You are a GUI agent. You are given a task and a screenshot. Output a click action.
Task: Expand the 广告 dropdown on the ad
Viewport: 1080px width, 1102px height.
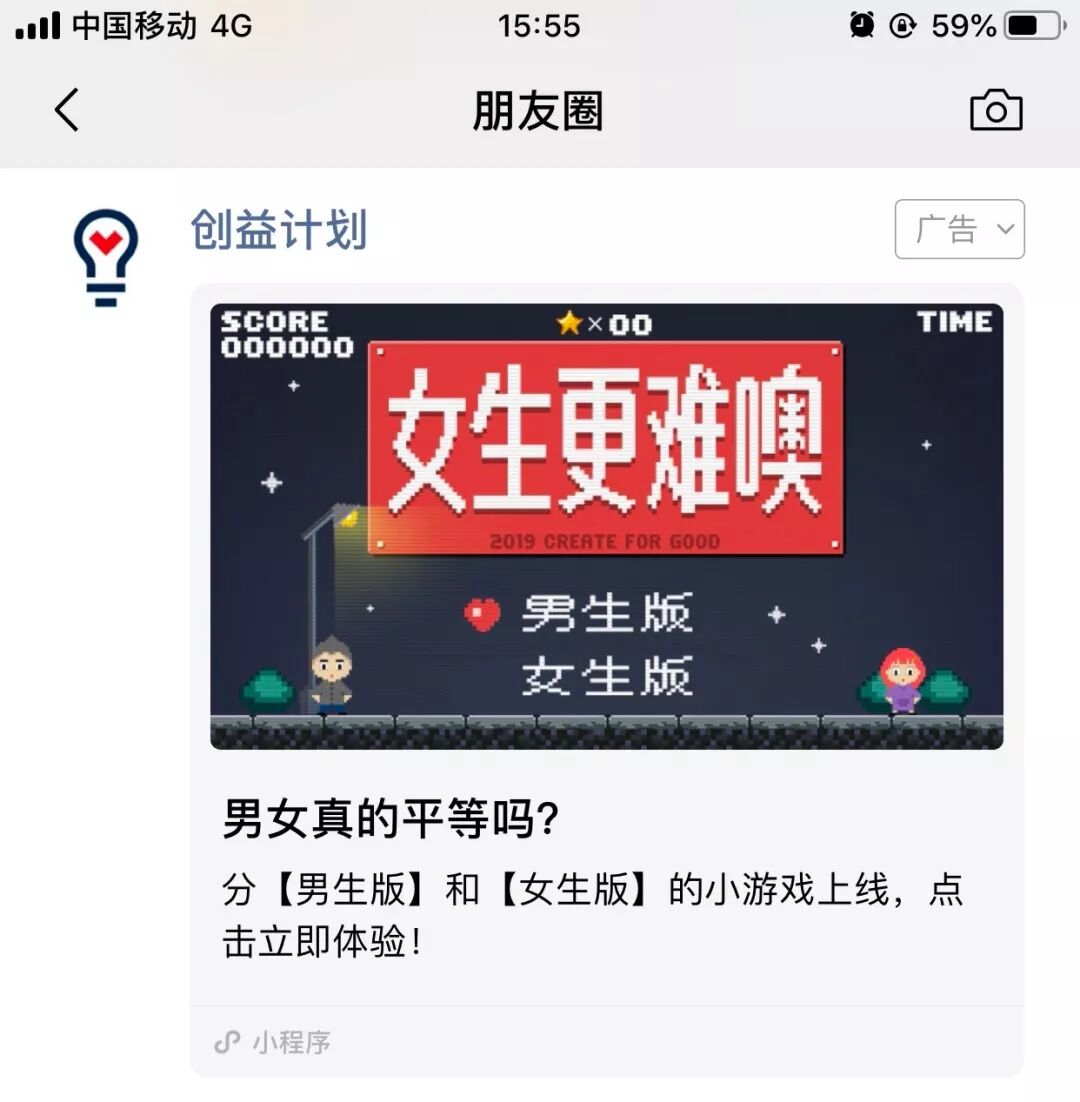click(959, 229)
